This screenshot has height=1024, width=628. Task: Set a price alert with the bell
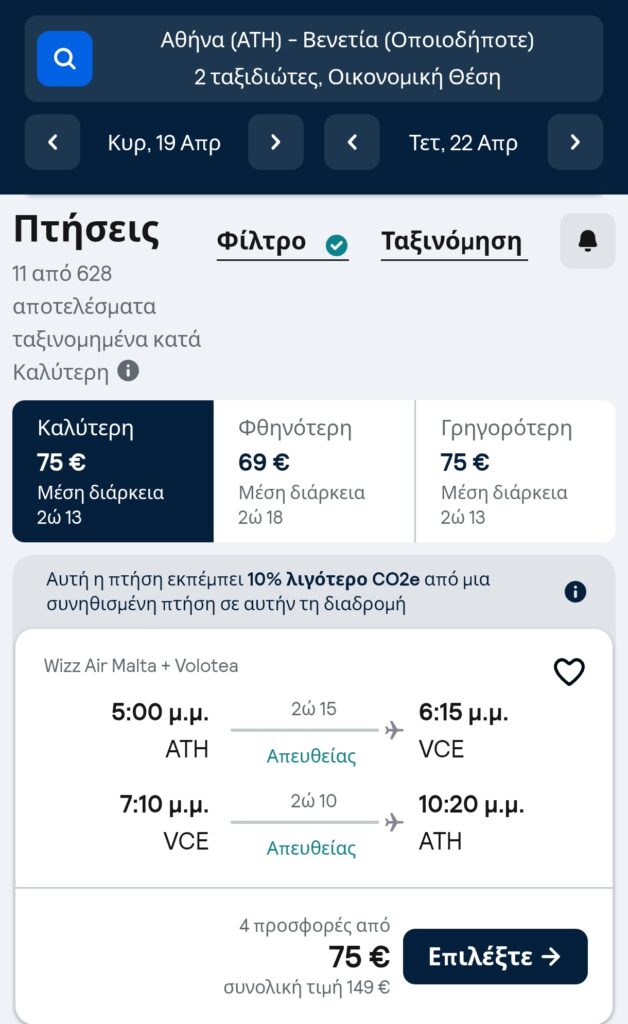pos(588,241)
